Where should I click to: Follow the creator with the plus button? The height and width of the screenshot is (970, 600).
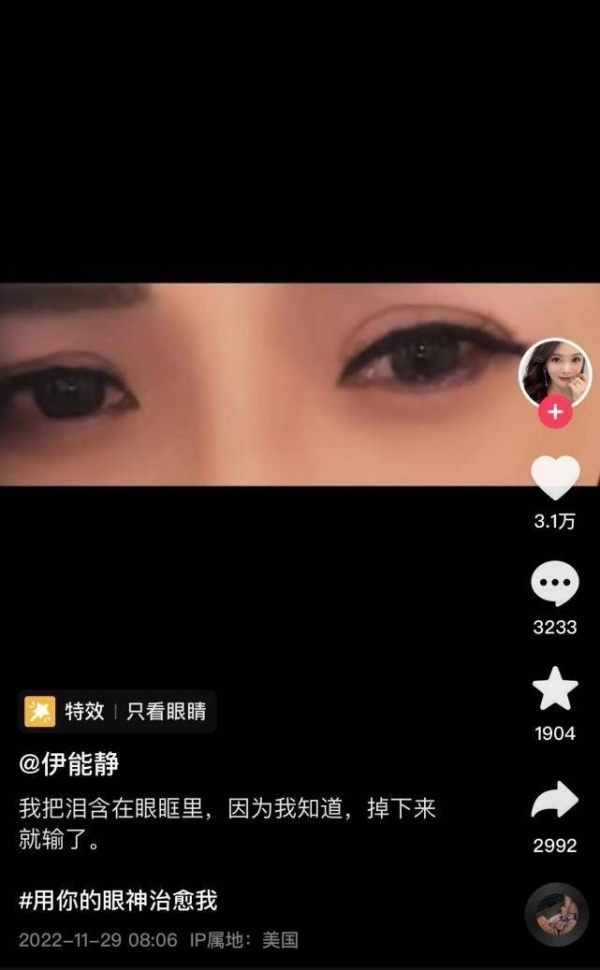[x=555, y=412]
